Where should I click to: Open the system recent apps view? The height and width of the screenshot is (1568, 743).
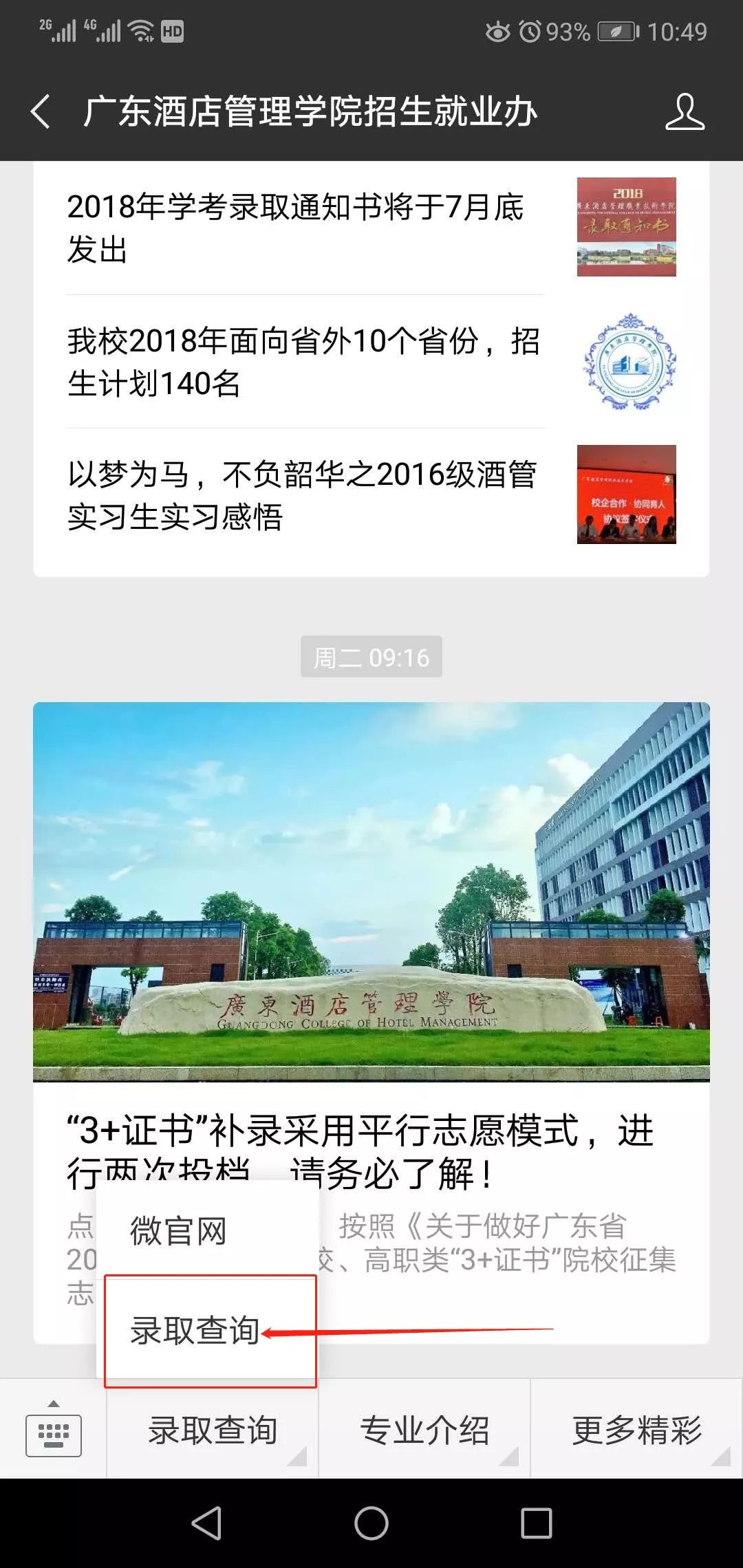(x=537, y=1523)
